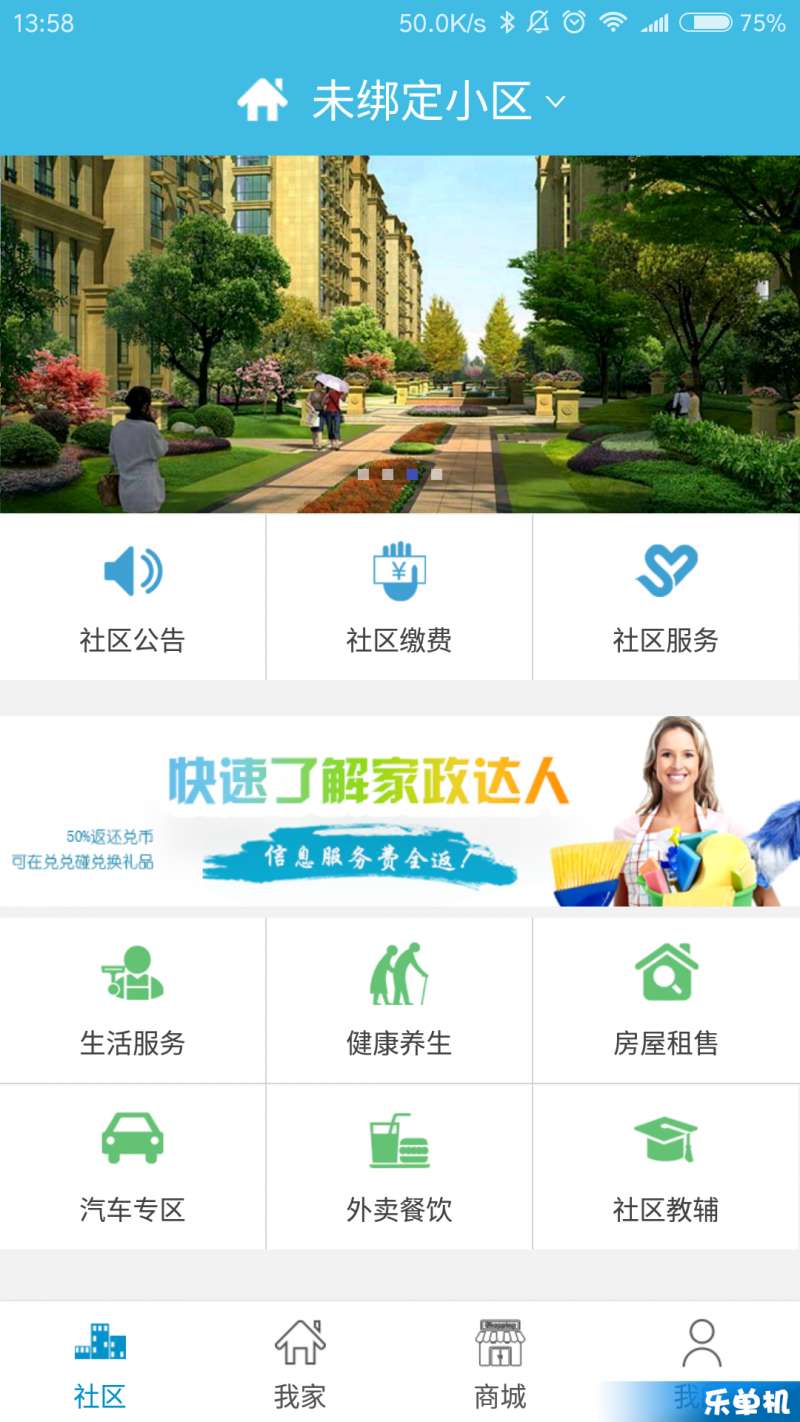Open the 快速了解家政达人 promotion banner
This screenshot has width=800, height=1422.
tap(400, 811)
